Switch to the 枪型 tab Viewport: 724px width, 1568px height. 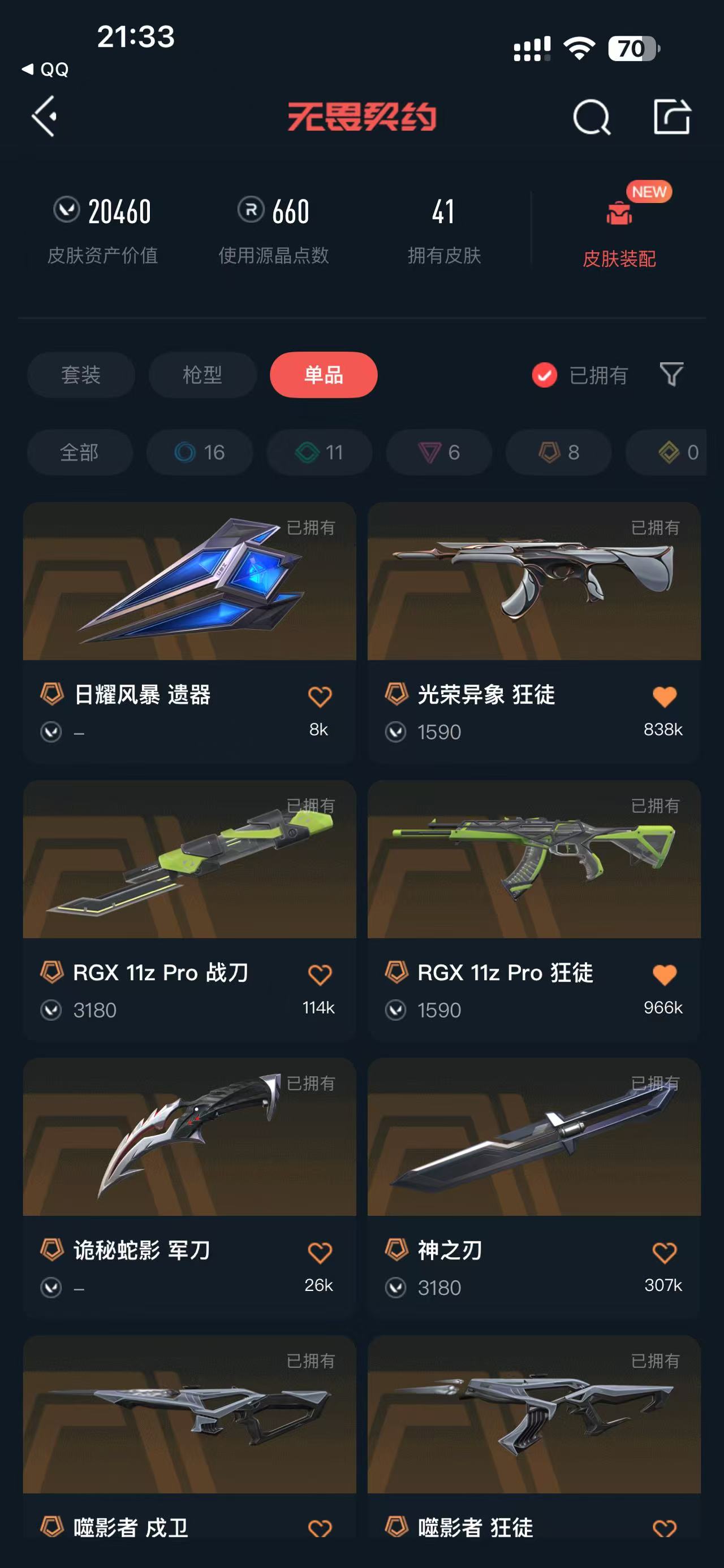click(202, 374)
